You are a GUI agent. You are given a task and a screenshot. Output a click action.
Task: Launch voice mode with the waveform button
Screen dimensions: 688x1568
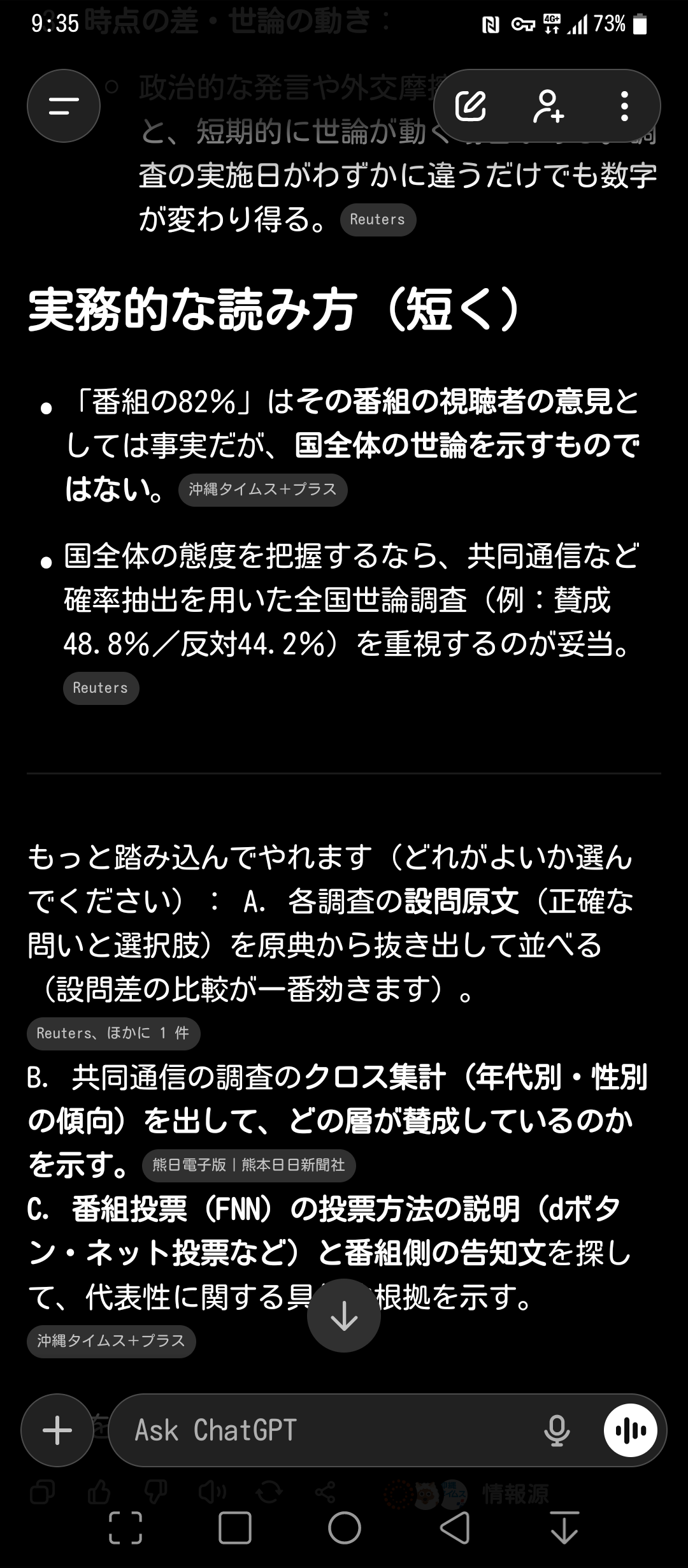[630, 1431]
